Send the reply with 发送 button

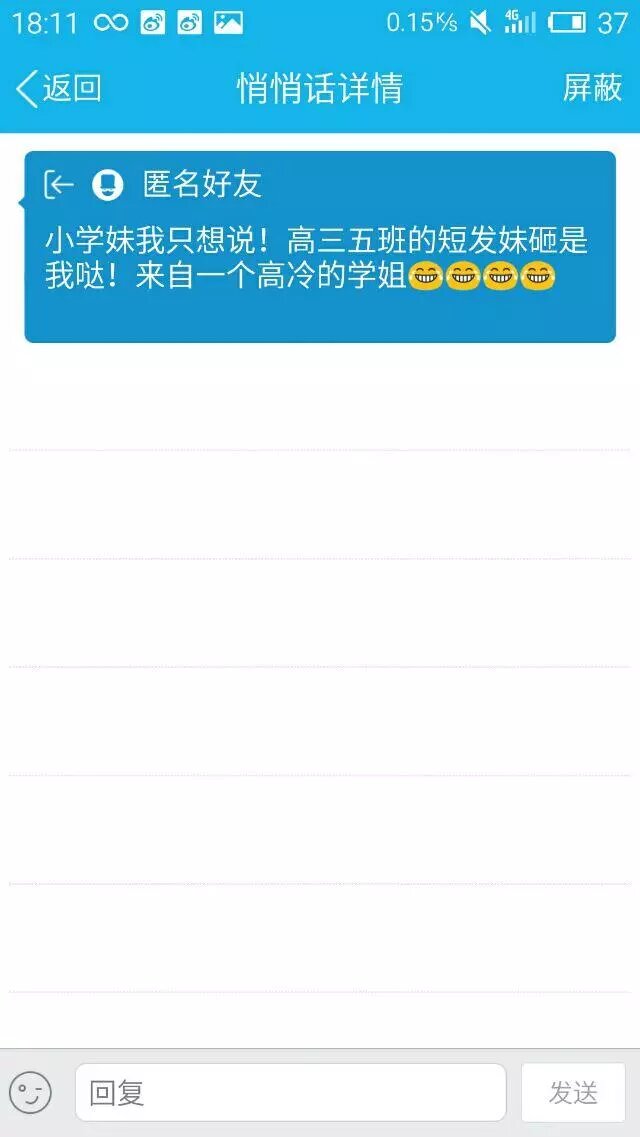573,1093
